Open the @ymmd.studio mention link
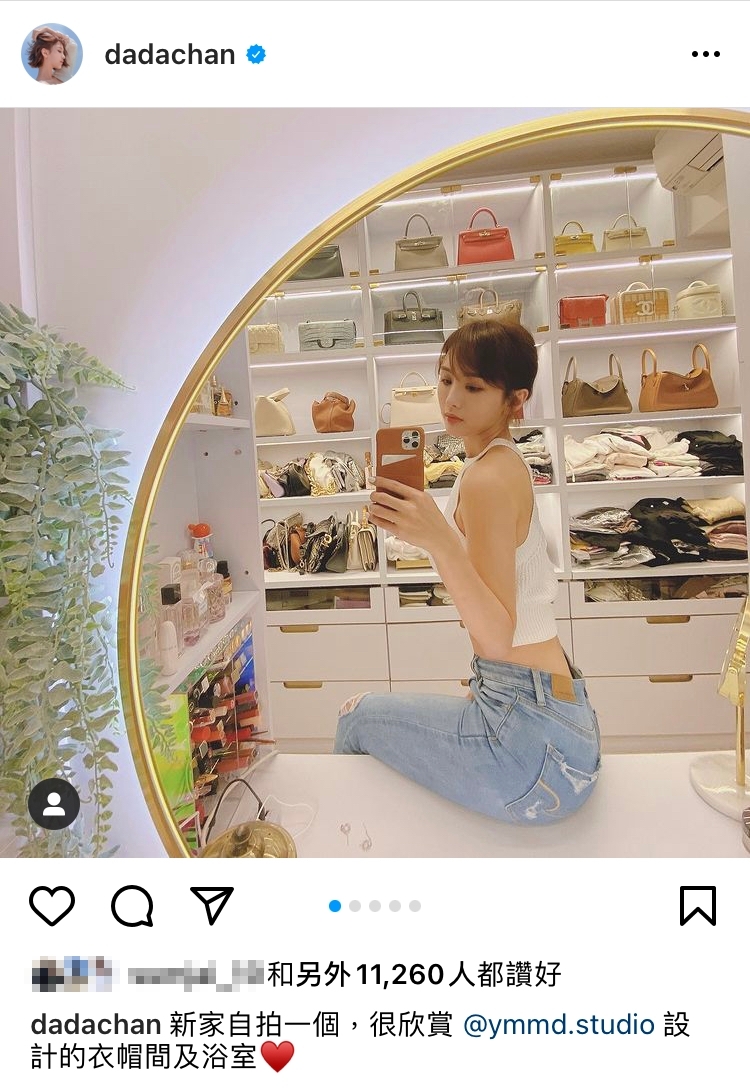750x1088 pixels. pos(558,1025)
